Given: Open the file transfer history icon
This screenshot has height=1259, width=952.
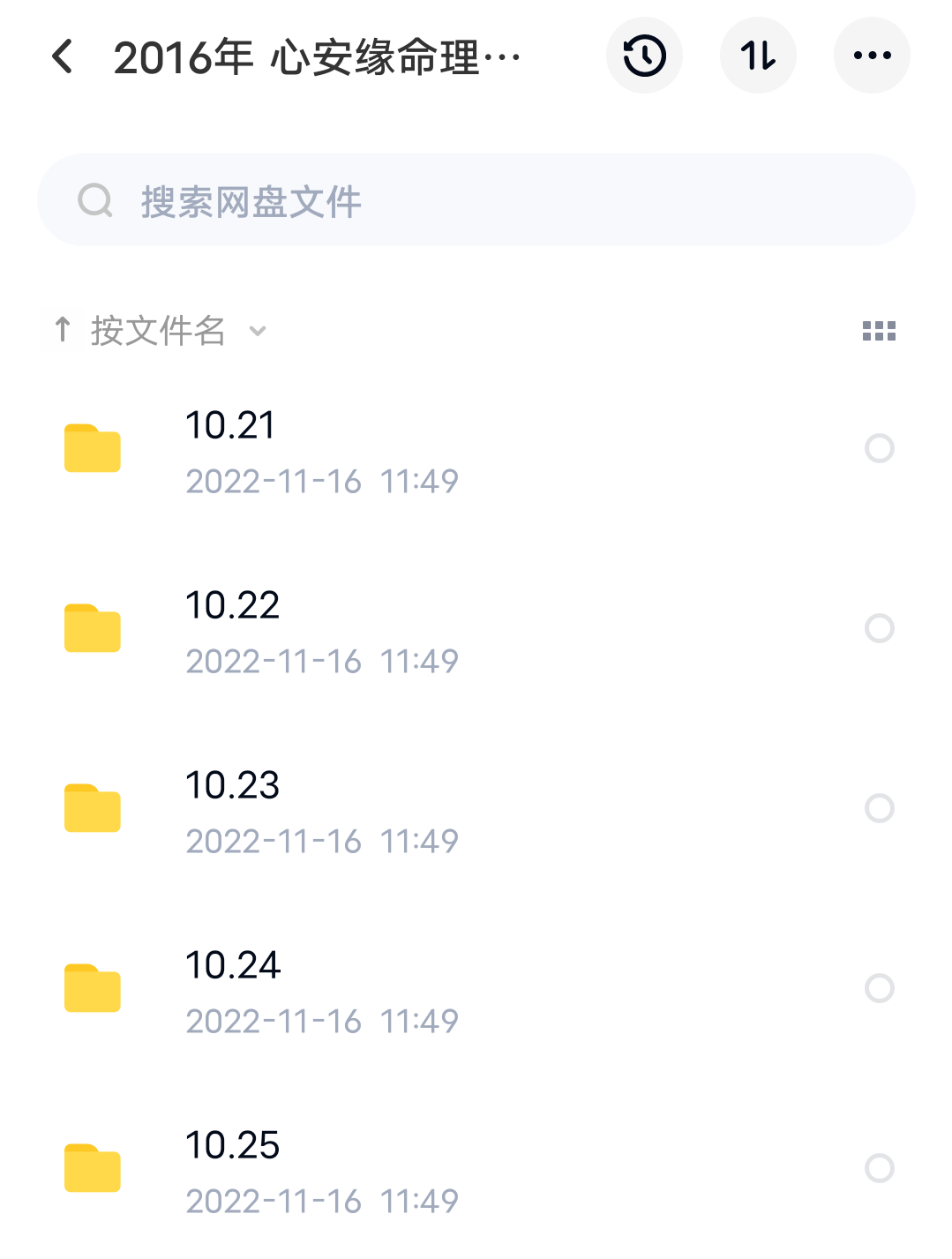Looking at the screenshot, I should (x=644, y=55).
